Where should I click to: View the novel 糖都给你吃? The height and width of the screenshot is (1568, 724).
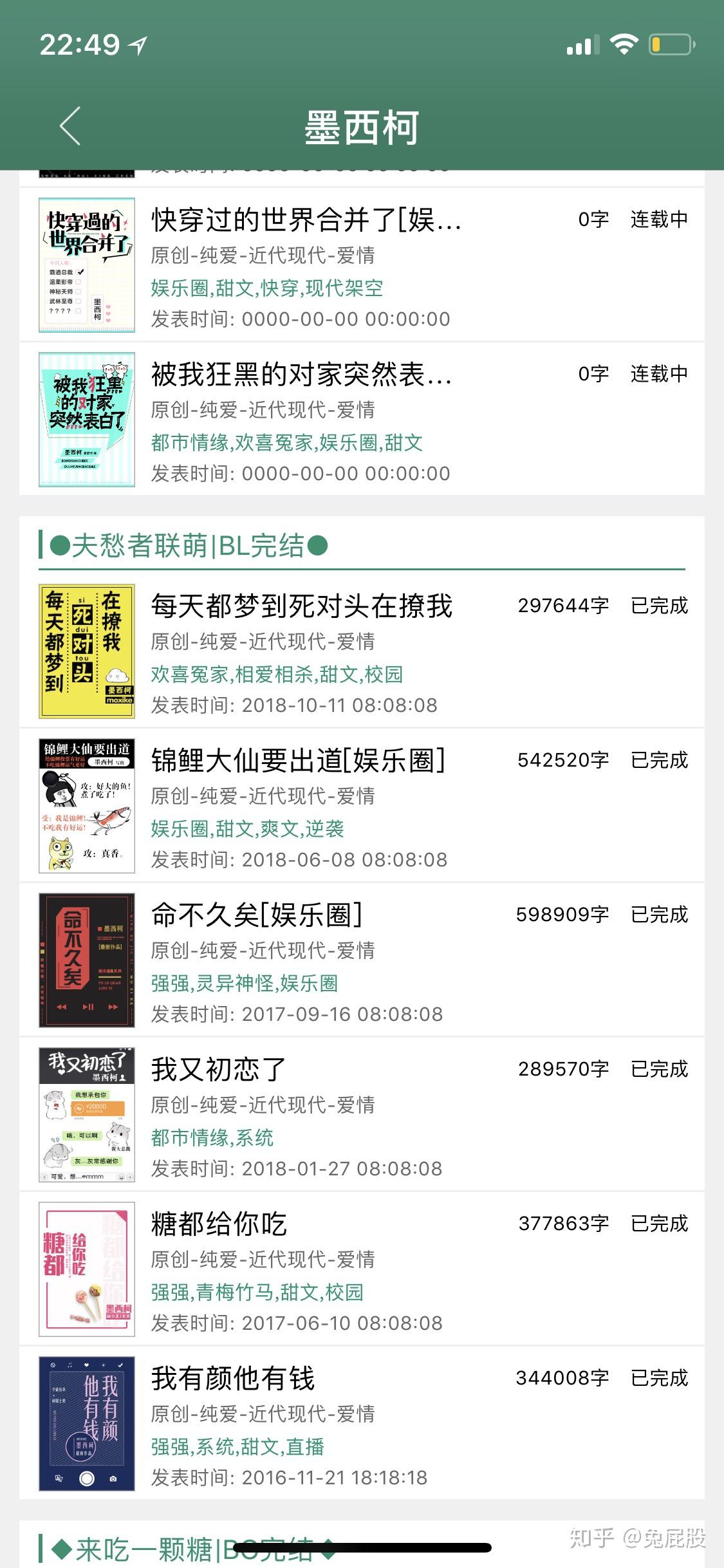(219, 1224)
